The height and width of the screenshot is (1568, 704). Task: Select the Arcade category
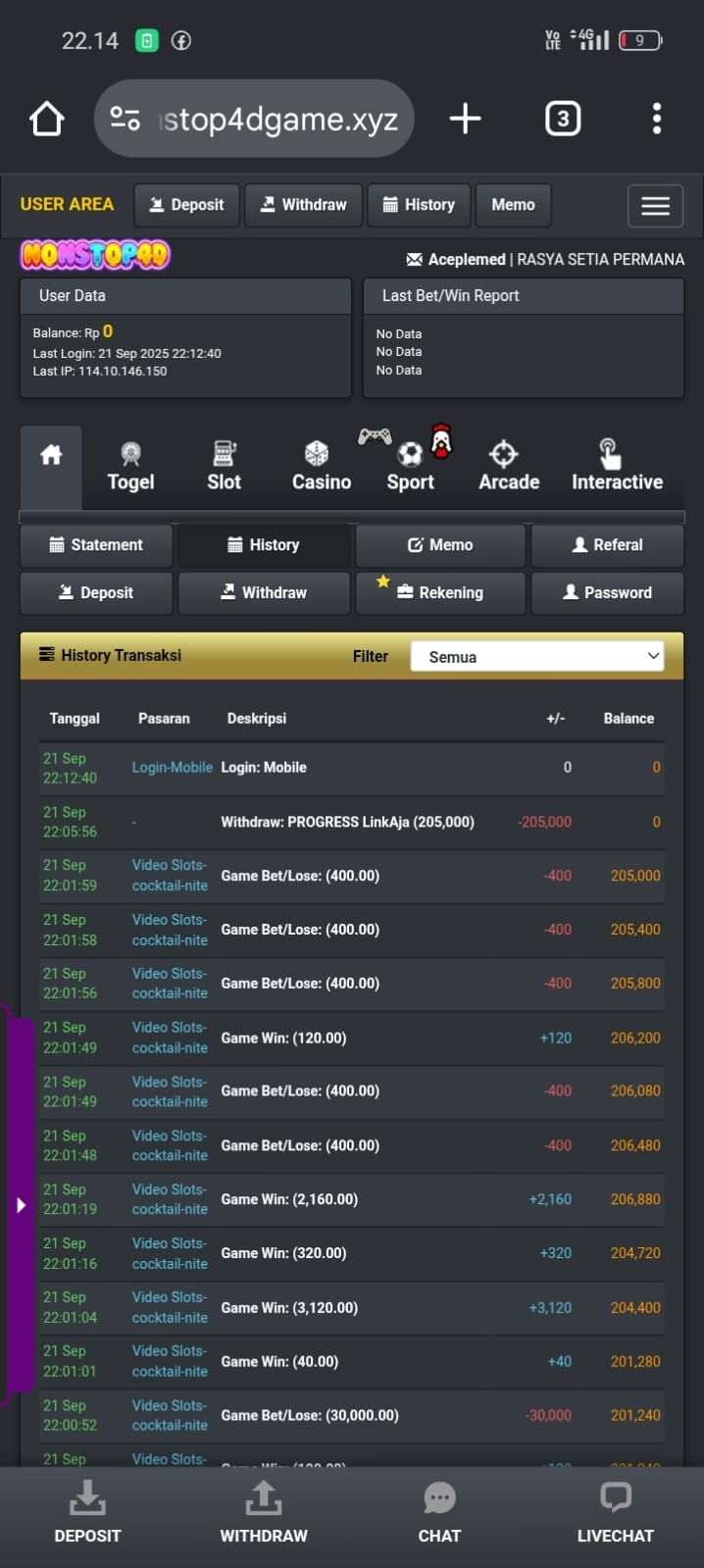[508, 467]
